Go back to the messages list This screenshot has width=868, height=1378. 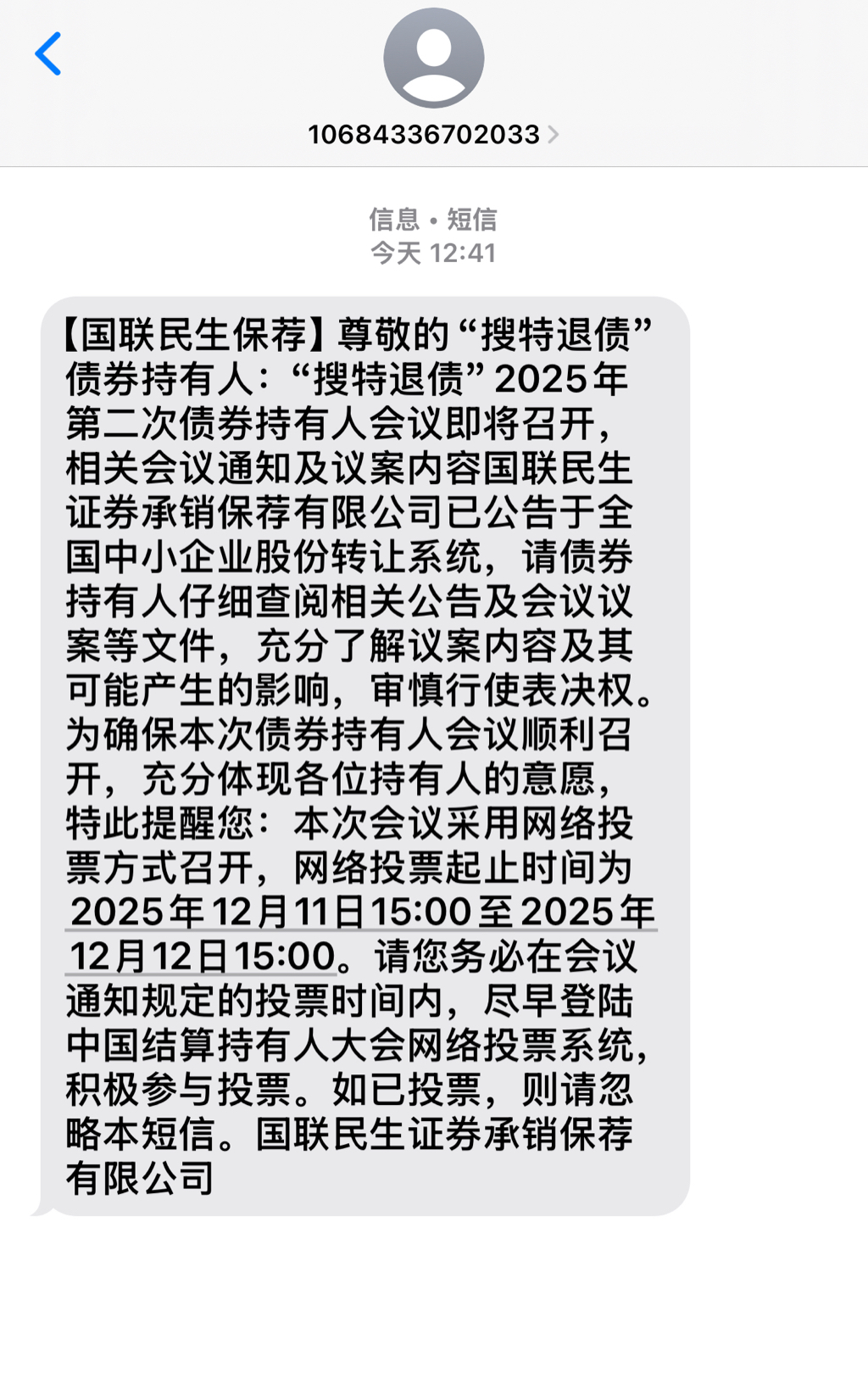[48, 54]
